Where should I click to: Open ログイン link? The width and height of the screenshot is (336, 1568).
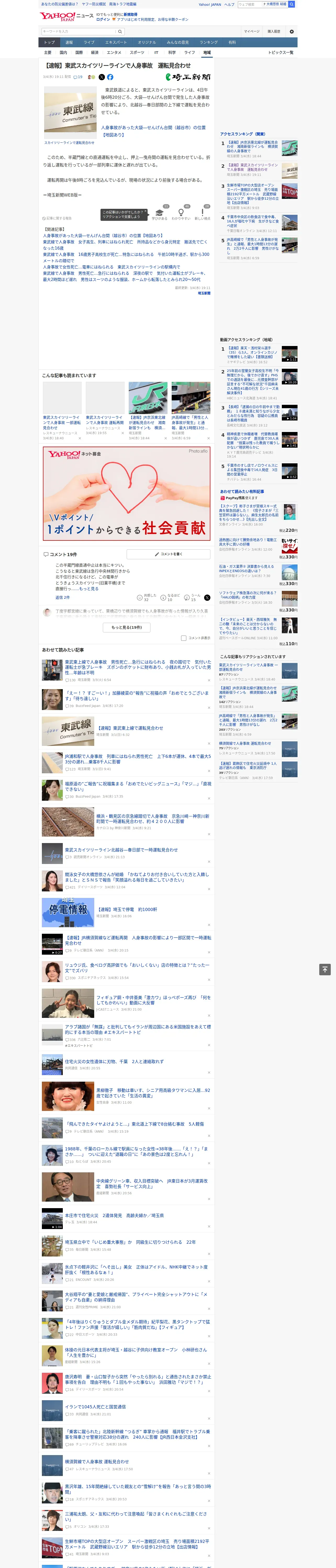coord(103,20)
